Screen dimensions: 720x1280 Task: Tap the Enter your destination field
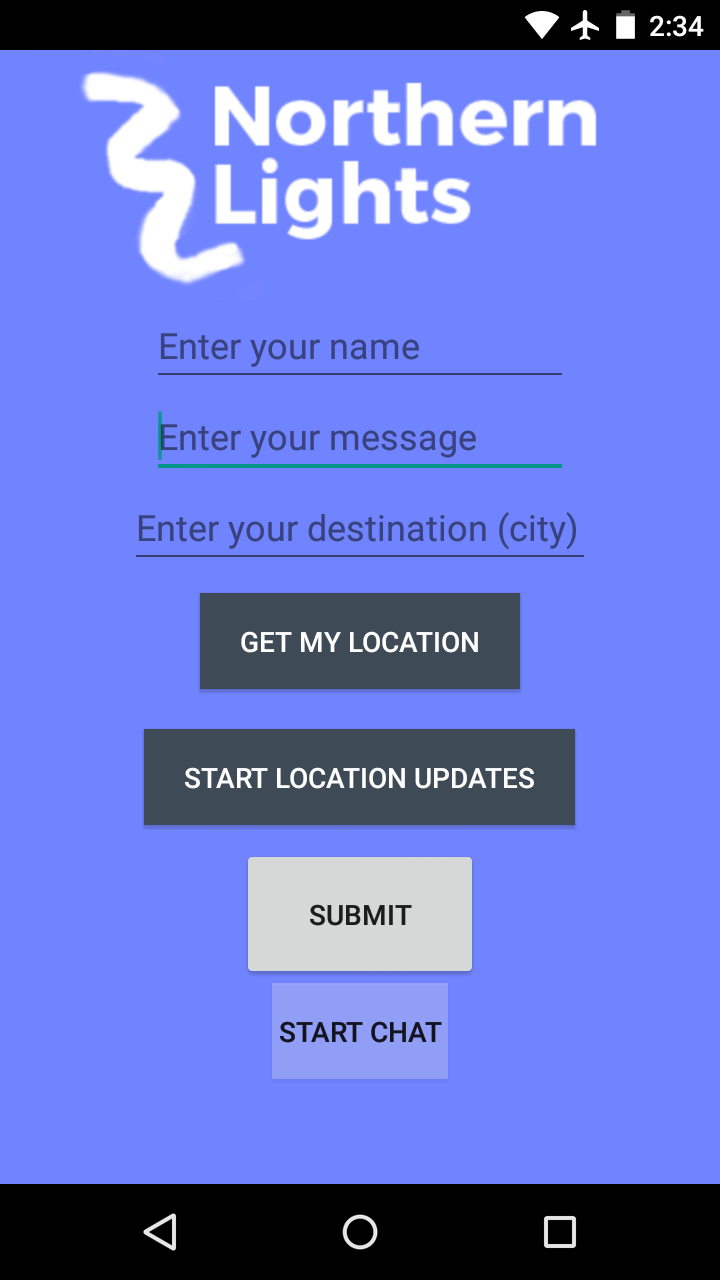[358, 529]
